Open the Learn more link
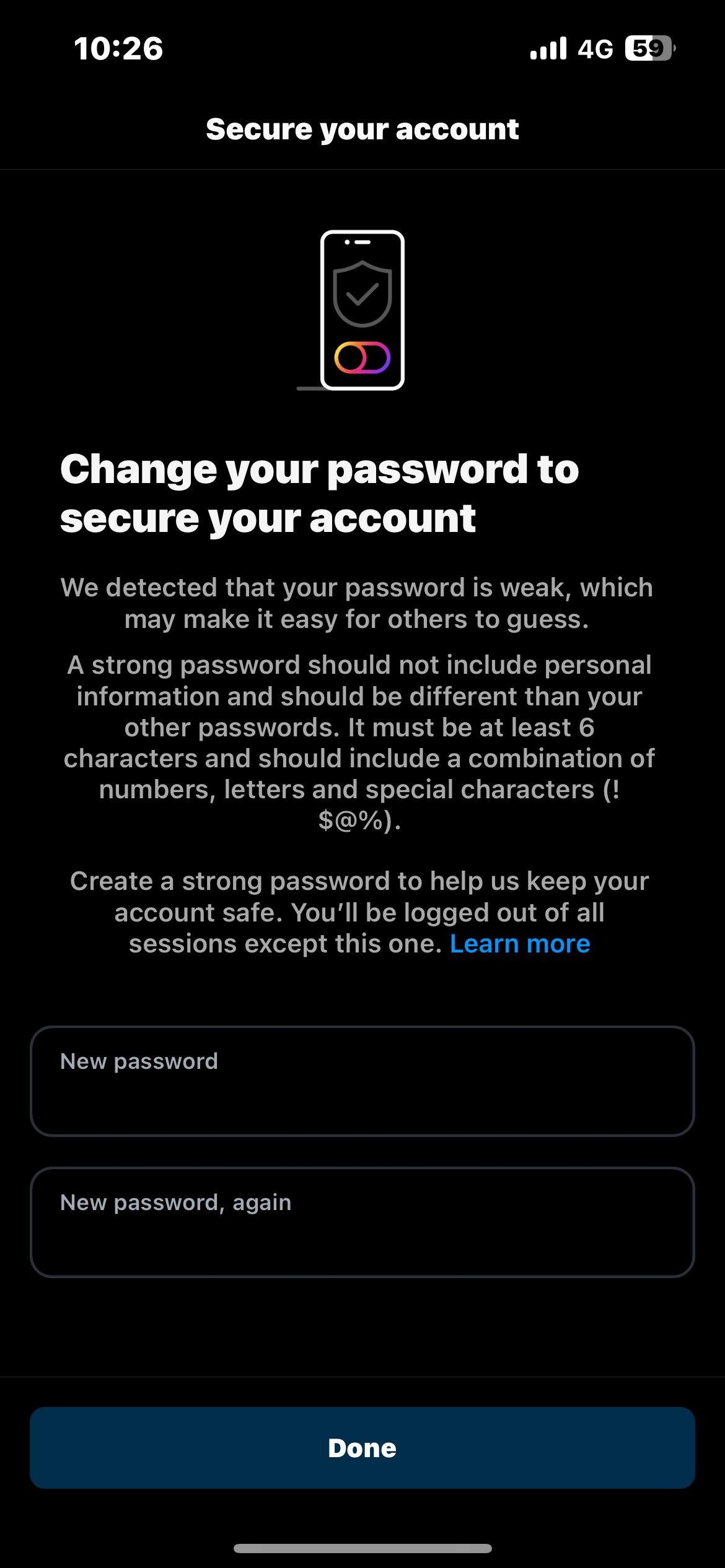The image size is (725, 1568). tap(520, 944)
